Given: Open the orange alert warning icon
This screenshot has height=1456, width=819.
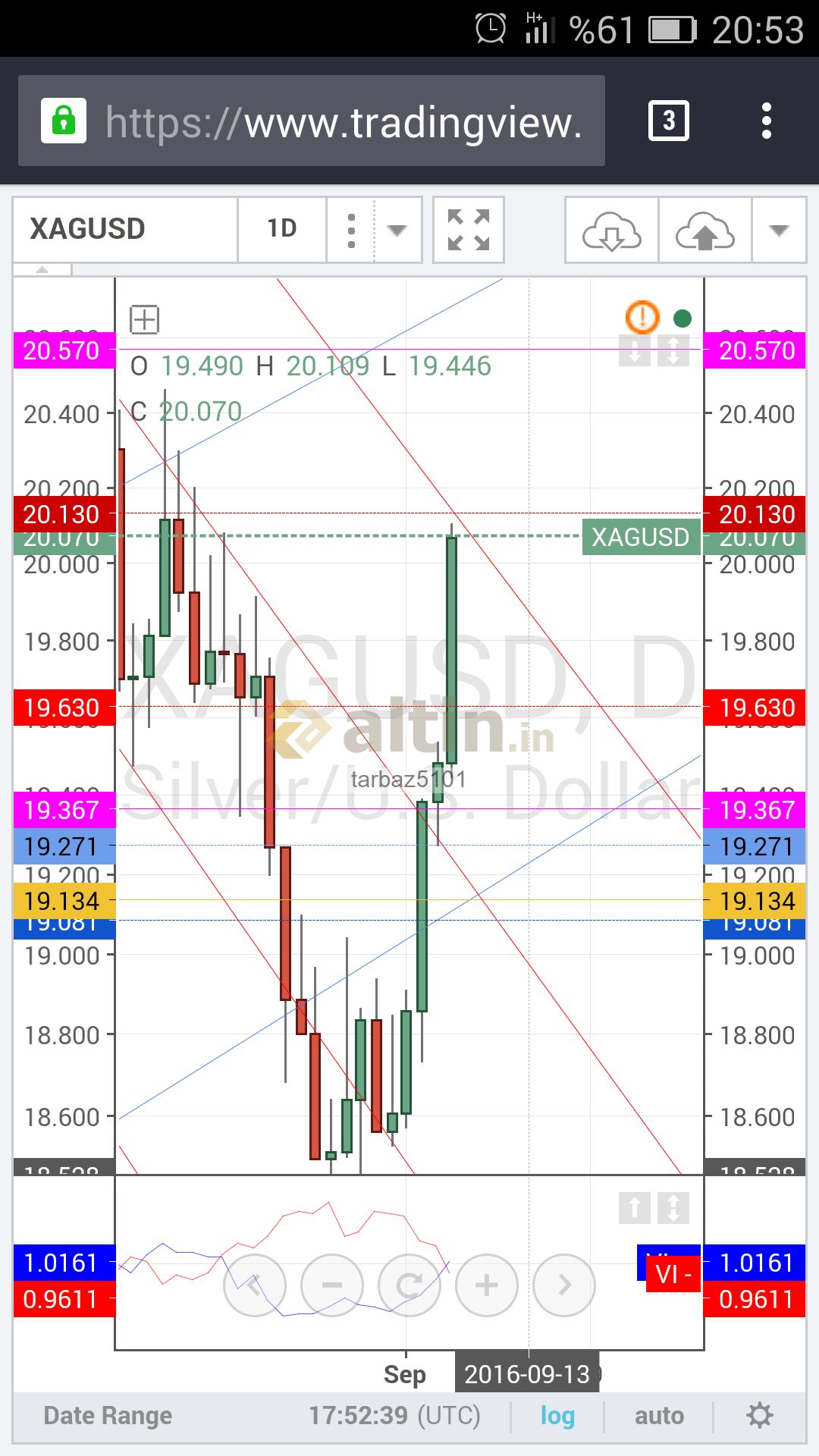Looking at the screenshot, I should click(642, 317).
